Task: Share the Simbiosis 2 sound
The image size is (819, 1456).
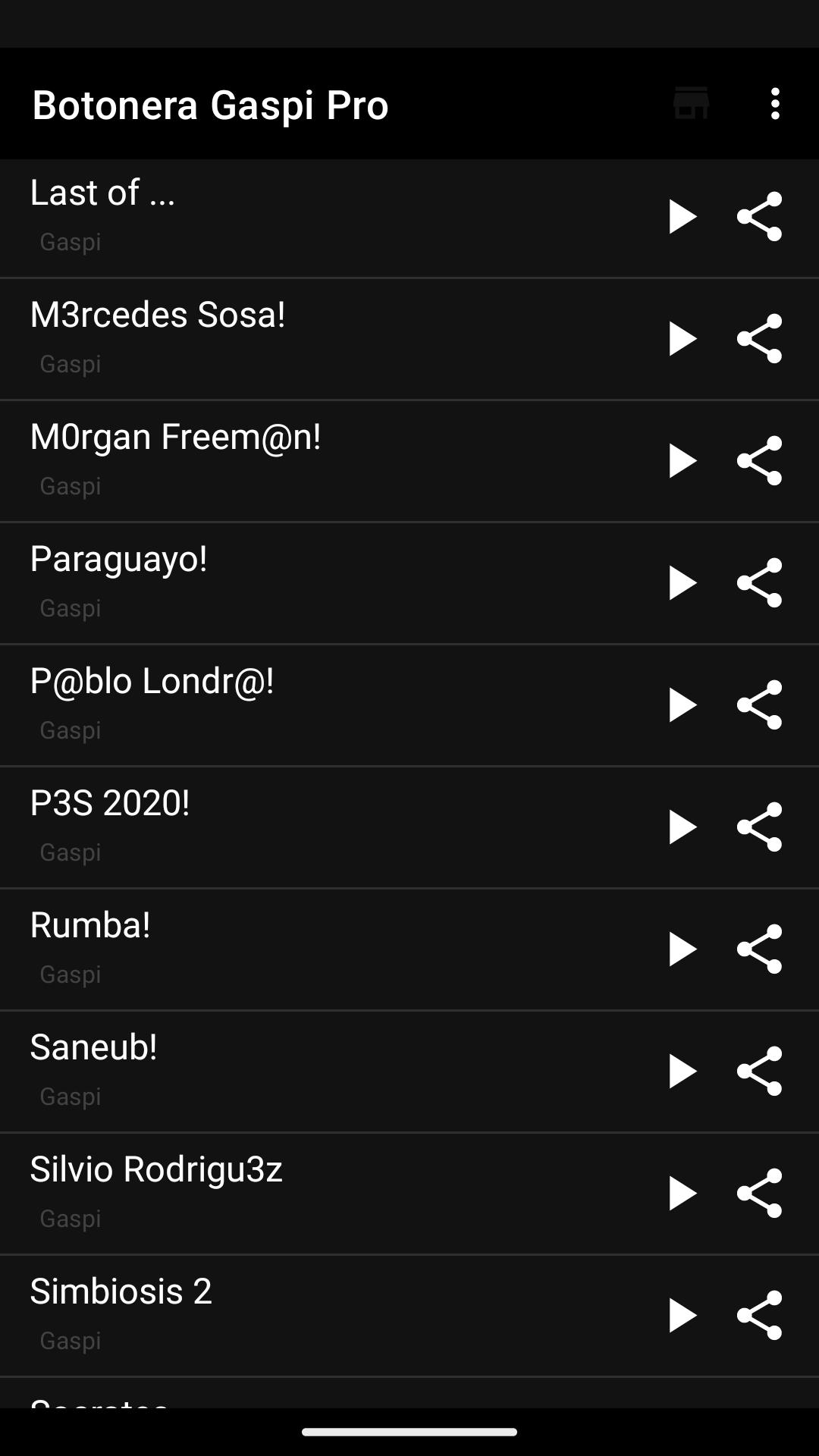Action: (759, 1316)
